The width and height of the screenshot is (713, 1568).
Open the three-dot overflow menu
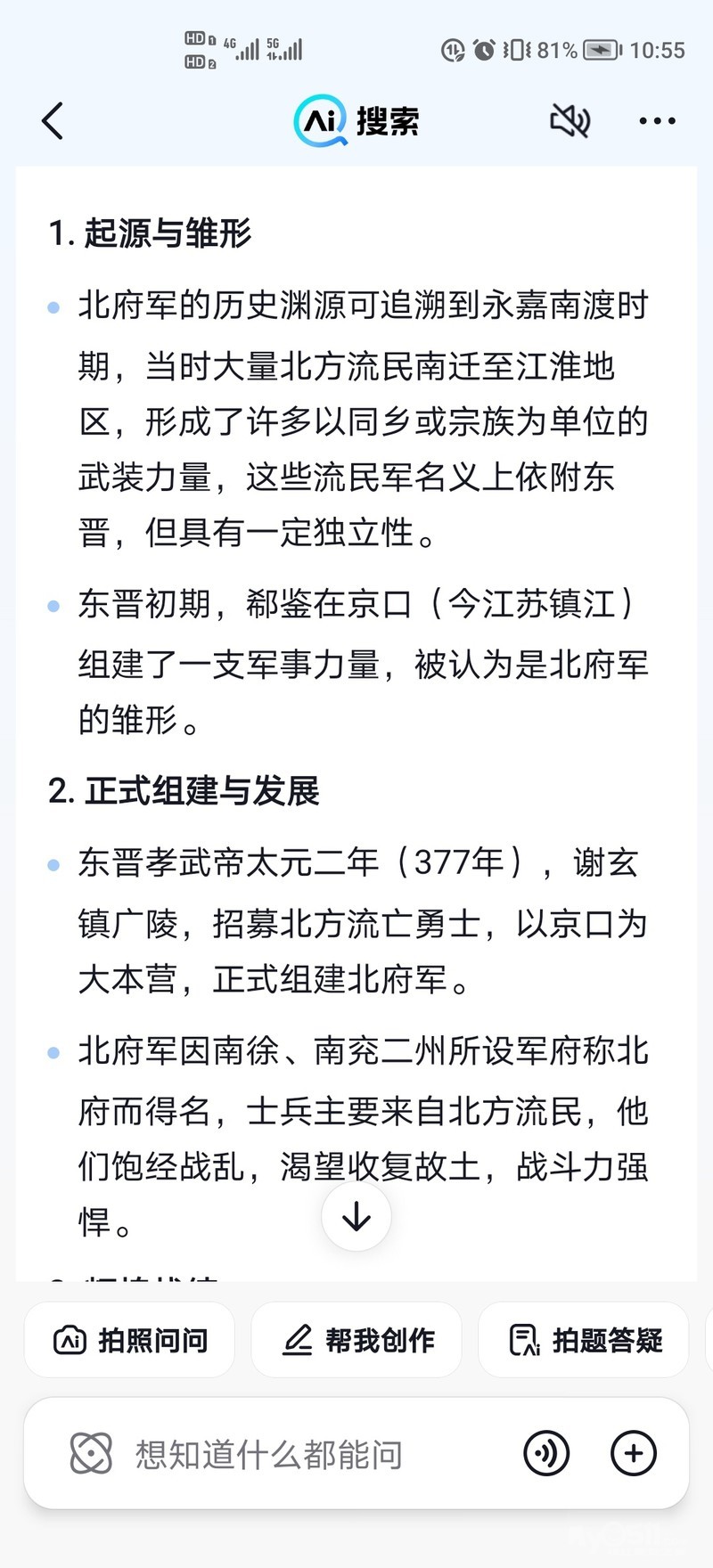pos(657,121)
